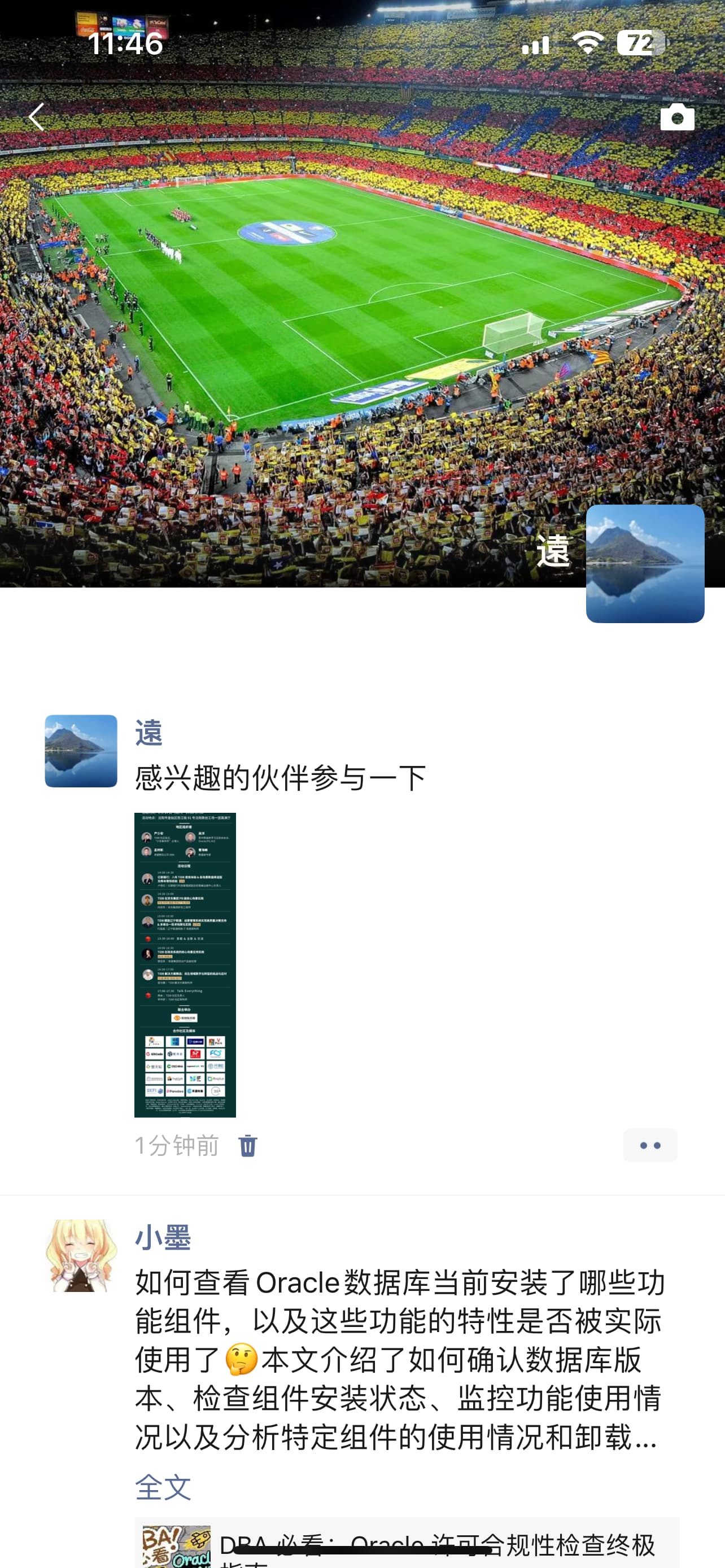Image resolution: width=725 pixels, height=1568 pixels.
Task: Open like and comment options for 遠's post
Action: 649,1145
